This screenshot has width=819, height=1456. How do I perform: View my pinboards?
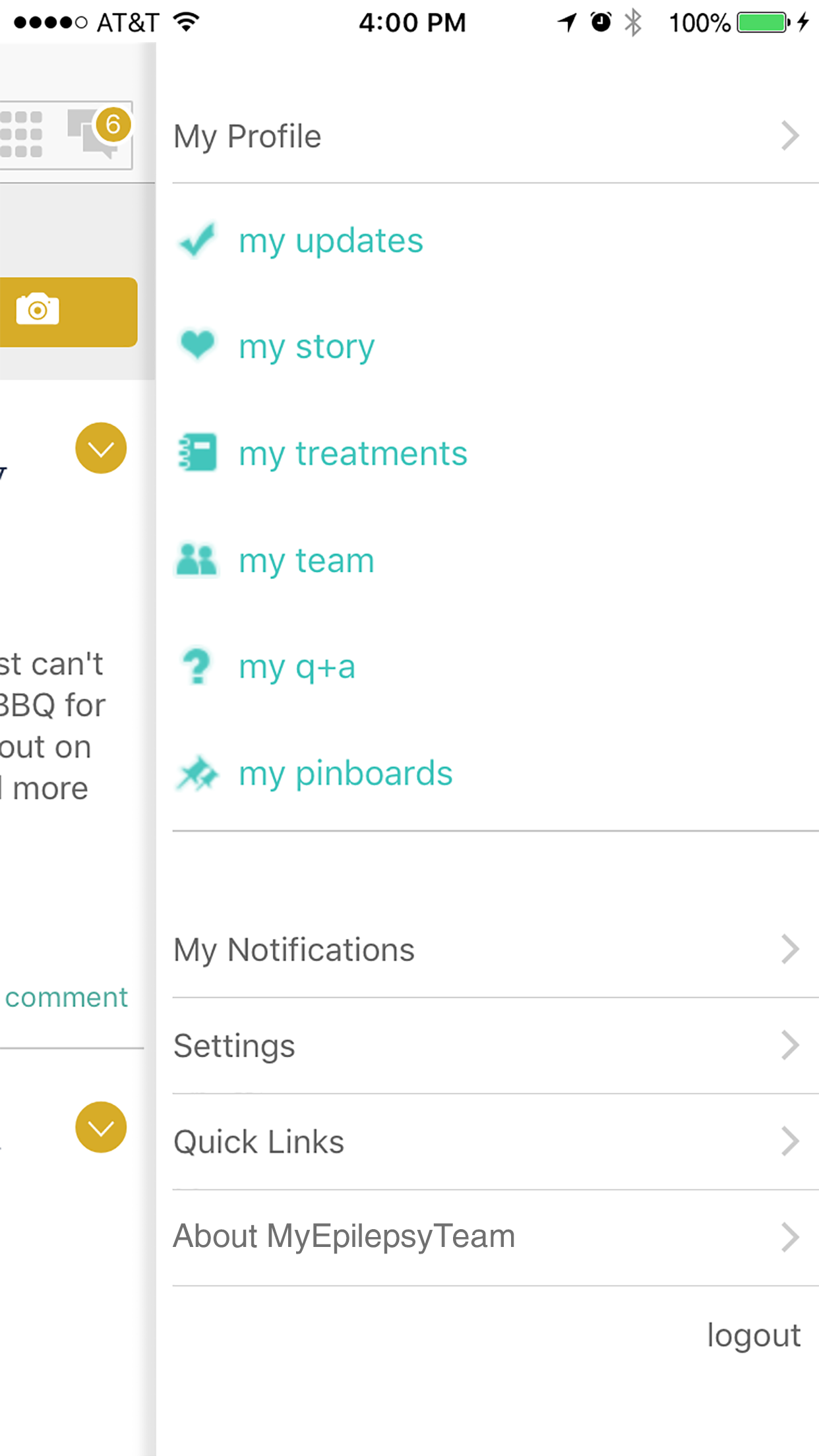[x=345, y=773]
